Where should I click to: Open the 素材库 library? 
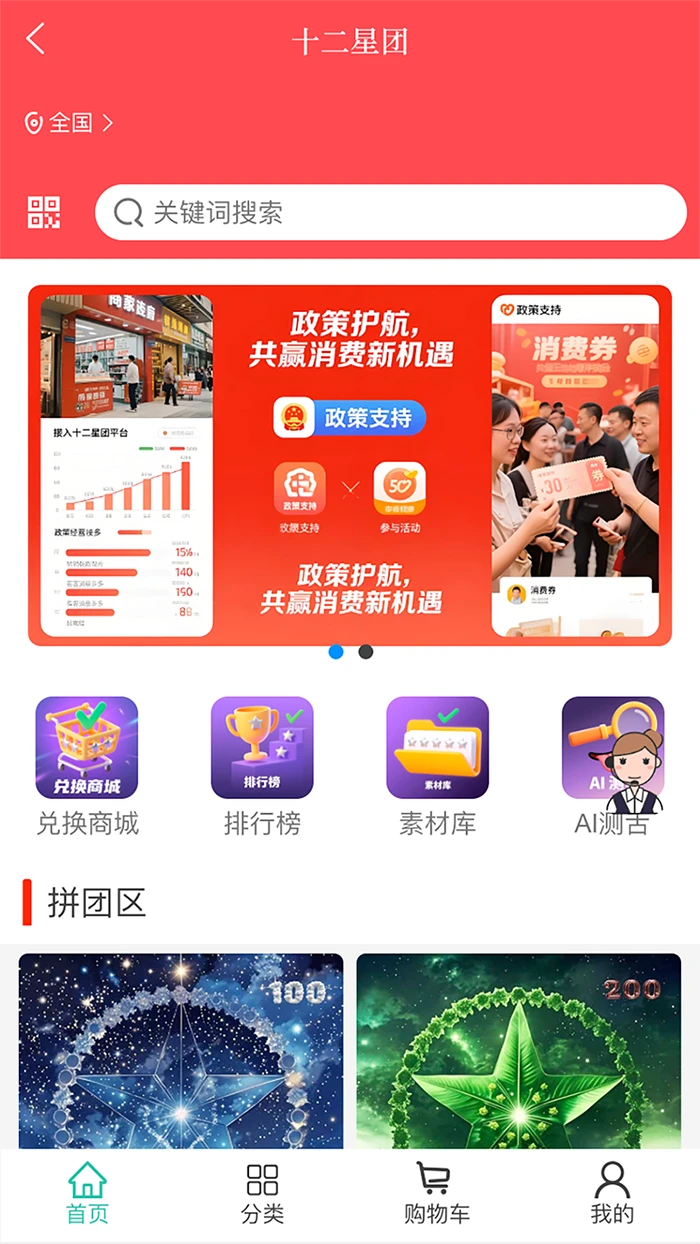click(x=437, y=765)
